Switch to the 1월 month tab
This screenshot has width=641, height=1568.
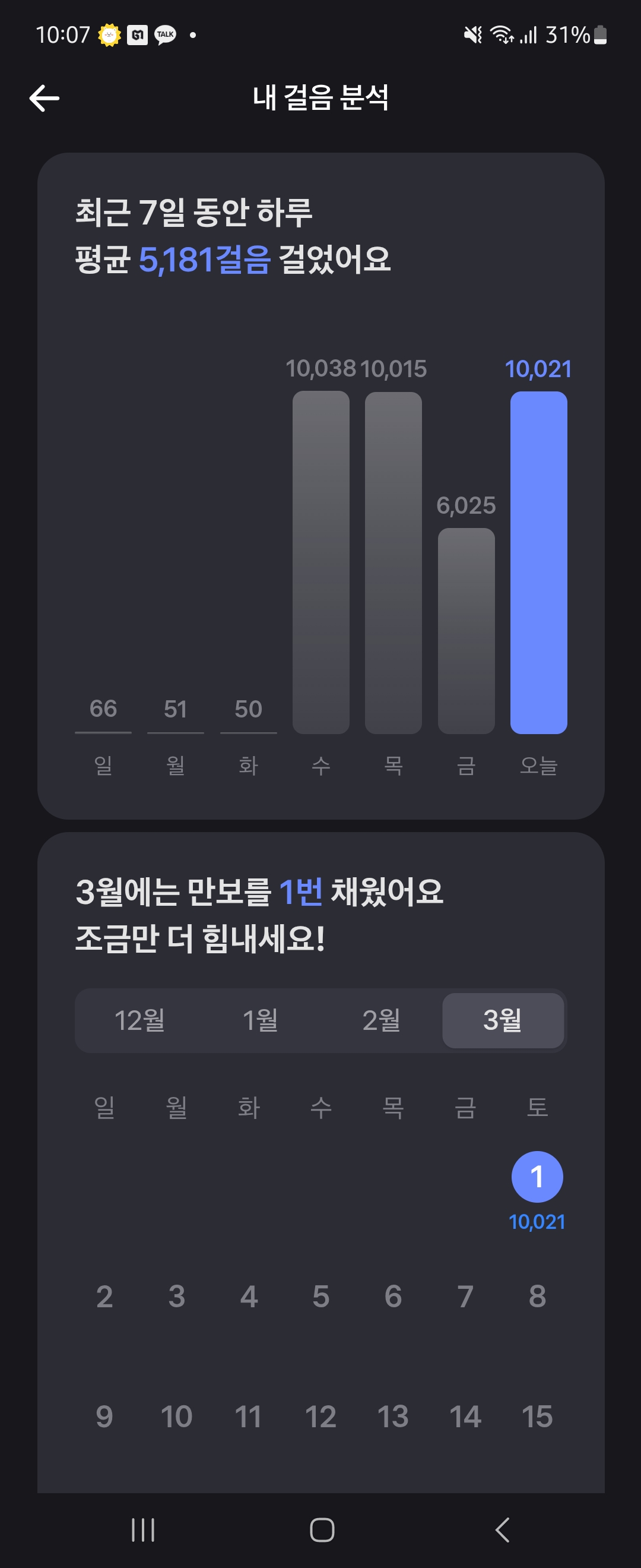(x=261, y=1020)
